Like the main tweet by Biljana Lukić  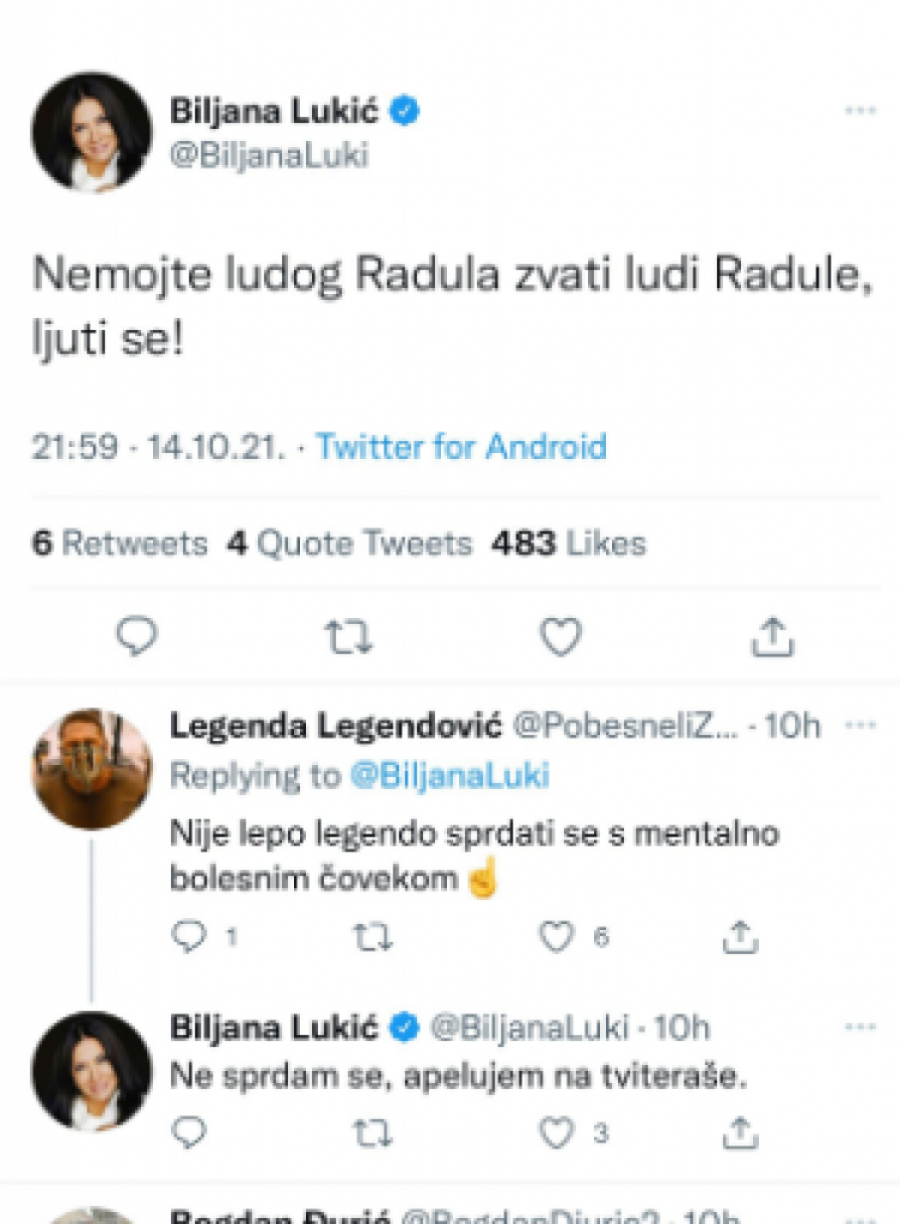click(x=560, y=636)
